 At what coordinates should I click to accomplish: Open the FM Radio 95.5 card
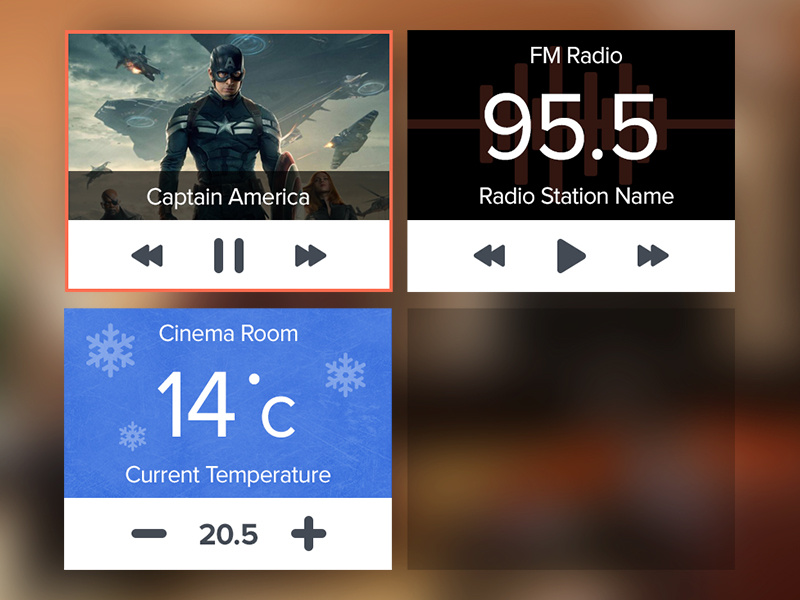tap(571, 125)
